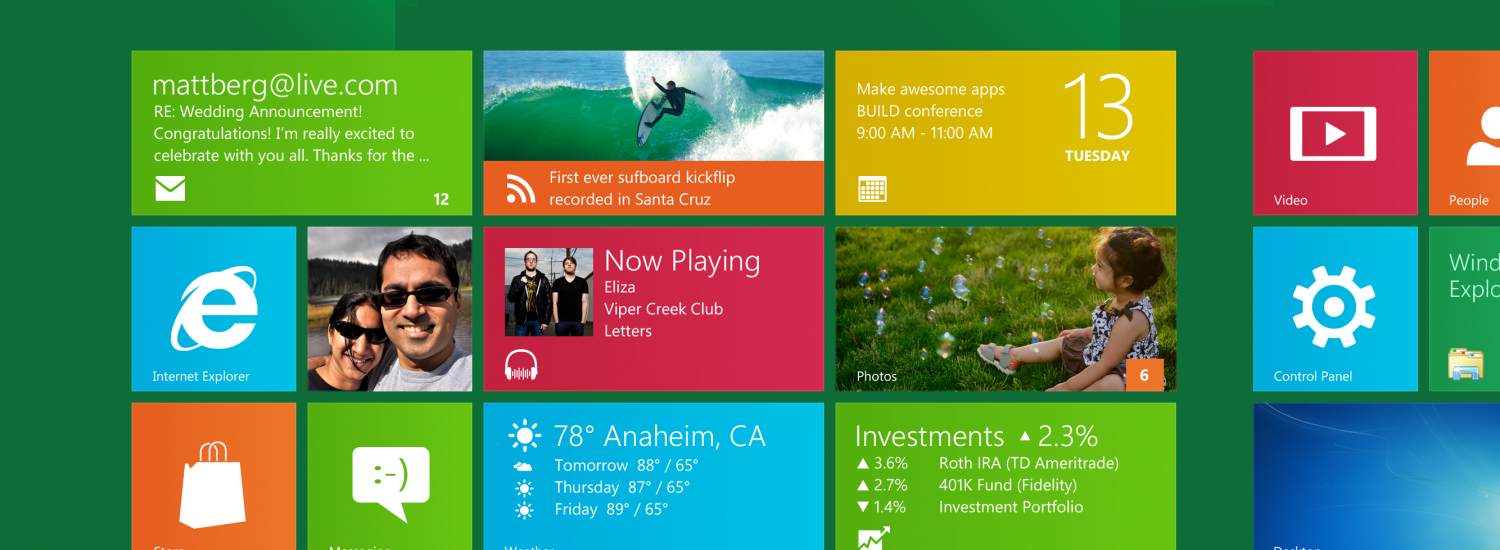Open Control Panel
Image resolution: width=1500 pixels, height=550 pixels.
pos(1334,309)
